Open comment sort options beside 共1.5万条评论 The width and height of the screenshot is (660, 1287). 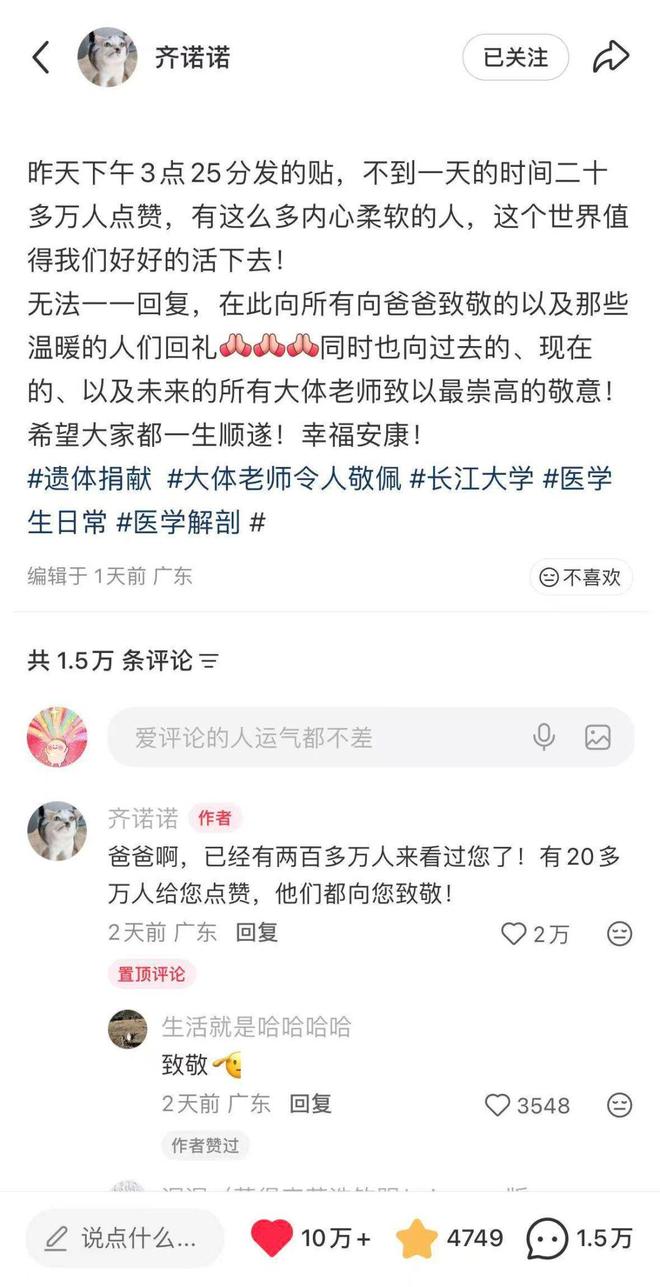click(210, 661)
